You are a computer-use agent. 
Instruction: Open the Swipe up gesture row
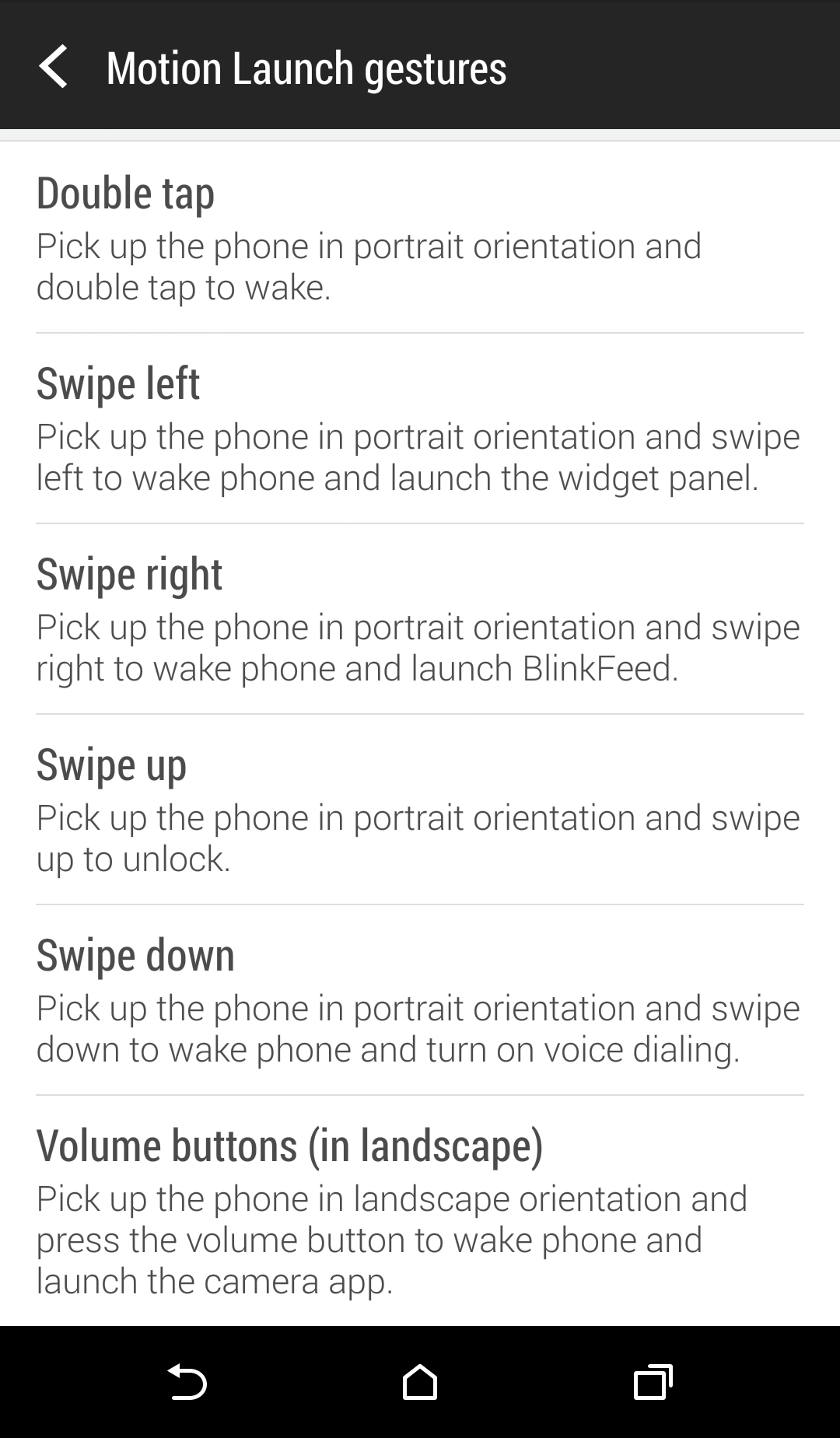click(x=420, y=810)
